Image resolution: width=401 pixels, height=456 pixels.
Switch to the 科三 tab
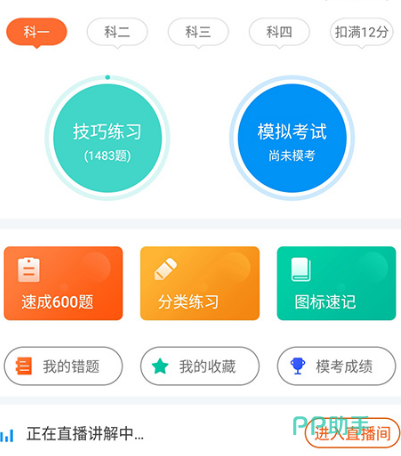click(198, 32)
